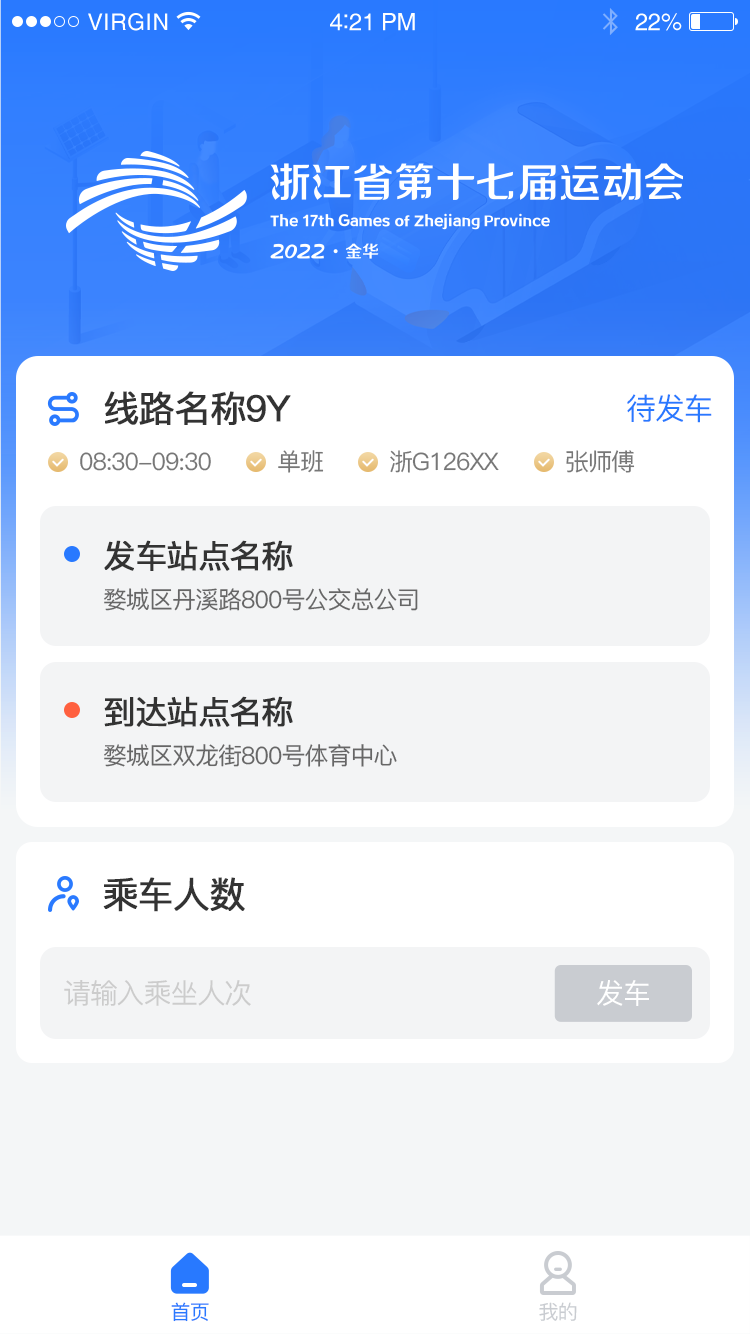Click the check badge before 浙G126XX
The width and height of the screenshot is (750, 1334).
click(367, 462)
